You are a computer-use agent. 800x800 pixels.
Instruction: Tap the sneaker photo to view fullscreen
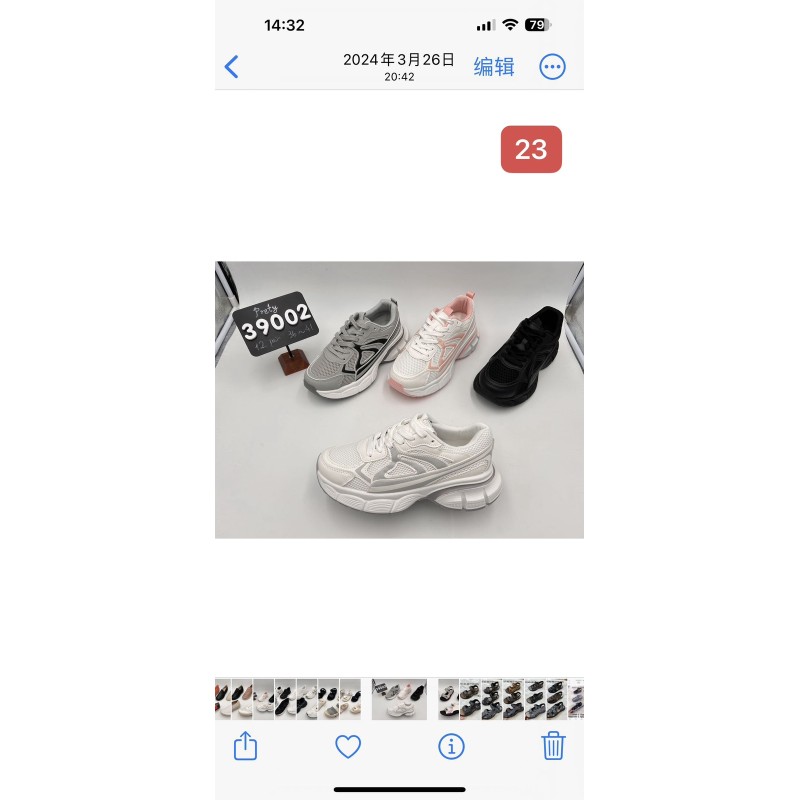point(399,400)
